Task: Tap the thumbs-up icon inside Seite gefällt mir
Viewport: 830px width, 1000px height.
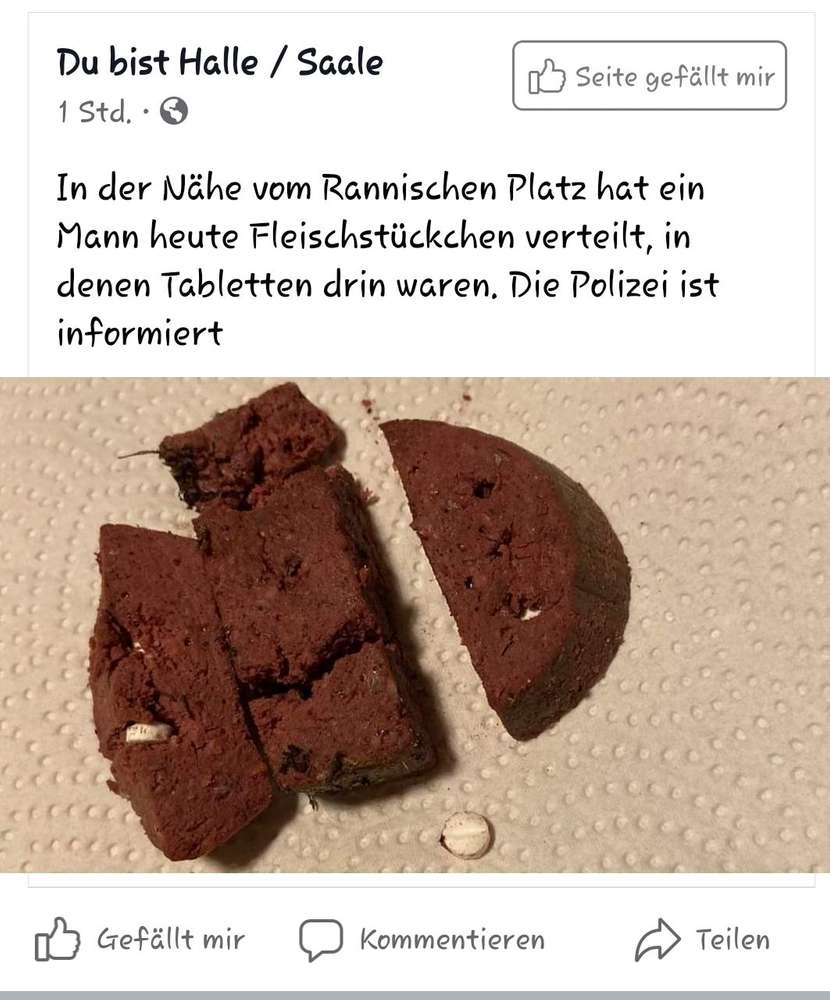Action: [x=544, y=72]
